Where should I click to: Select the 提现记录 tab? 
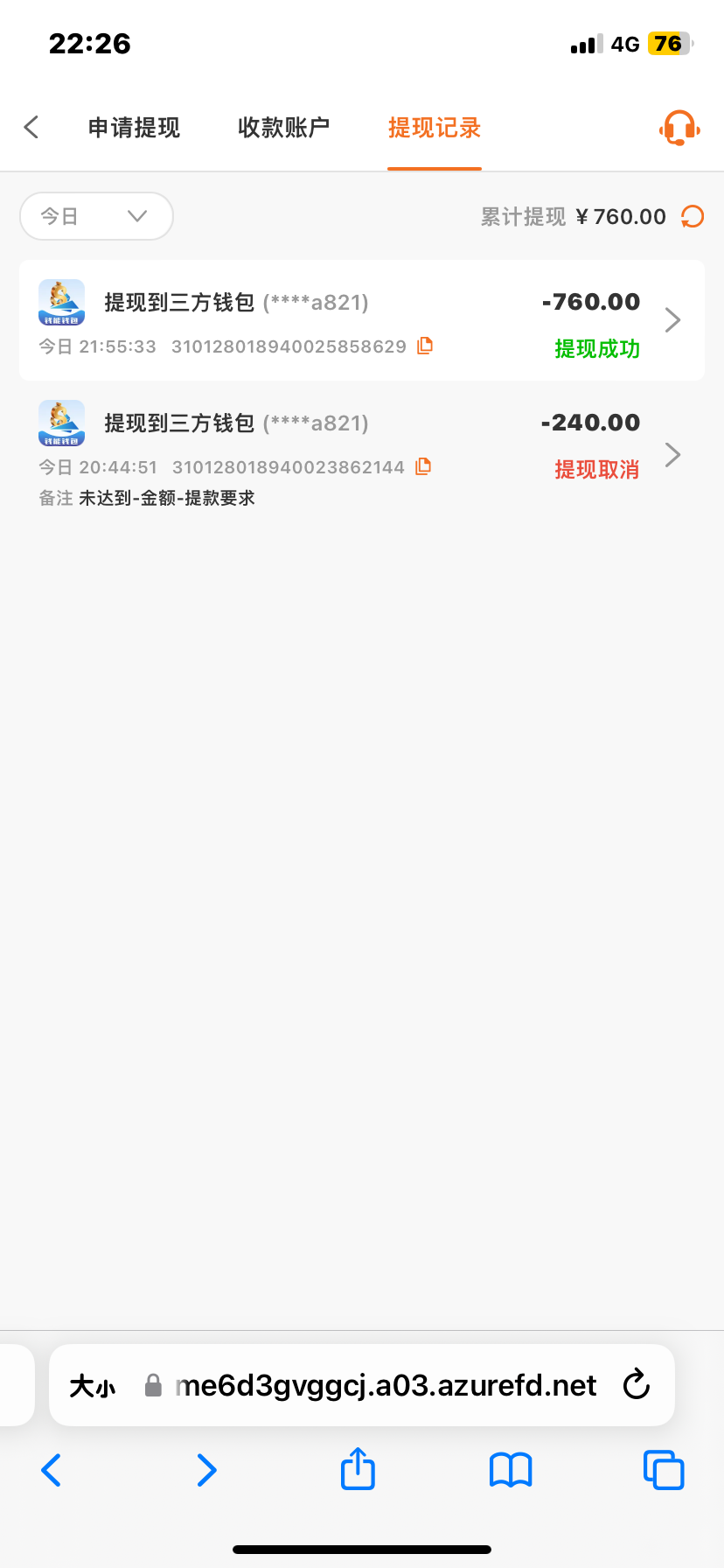tap(435, 128)
